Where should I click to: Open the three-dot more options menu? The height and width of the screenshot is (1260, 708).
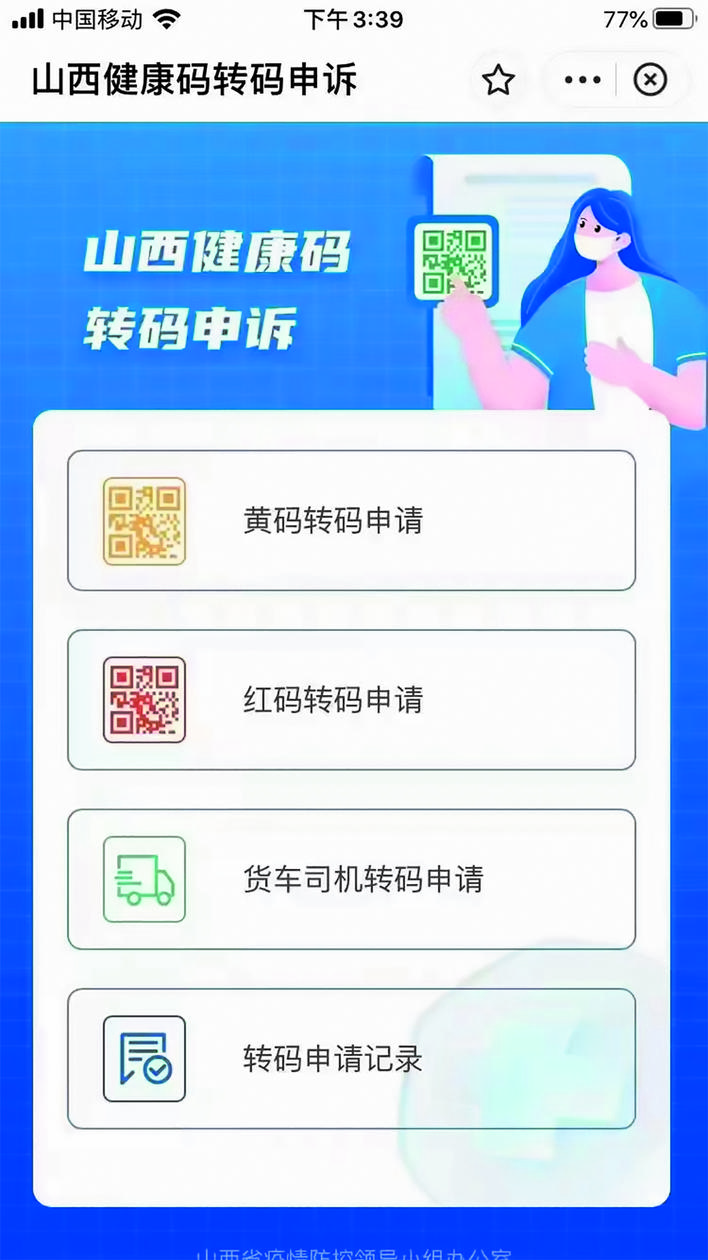tap(583, 80)
